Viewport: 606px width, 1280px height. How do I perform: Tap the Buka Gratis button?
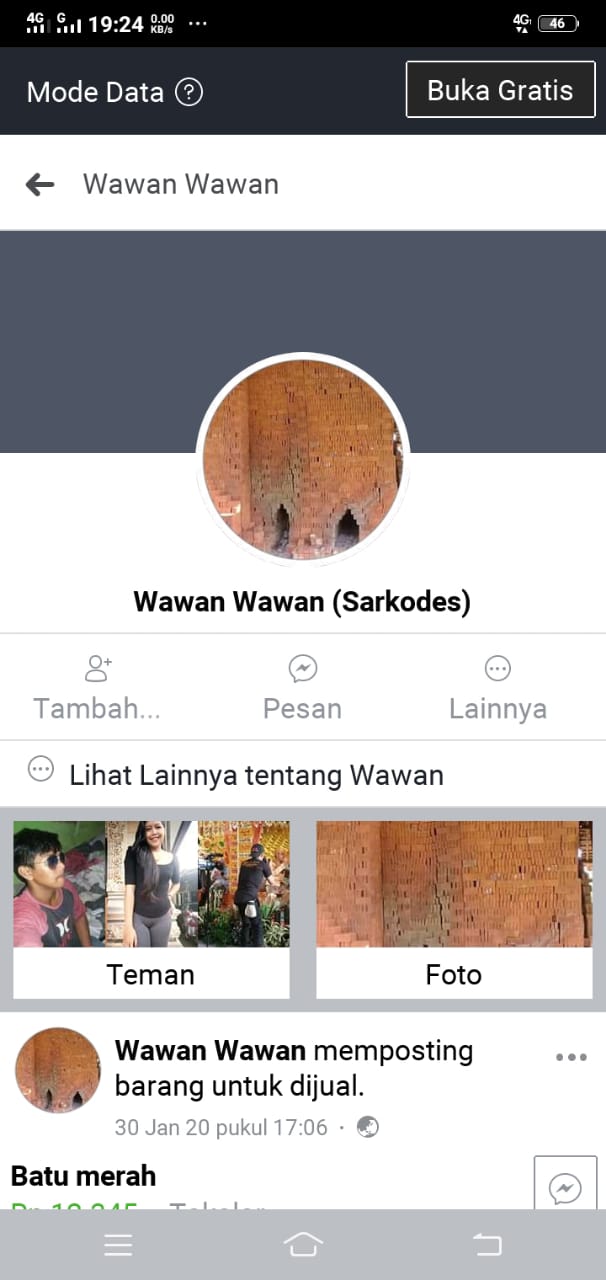click(x=500, y=90)
